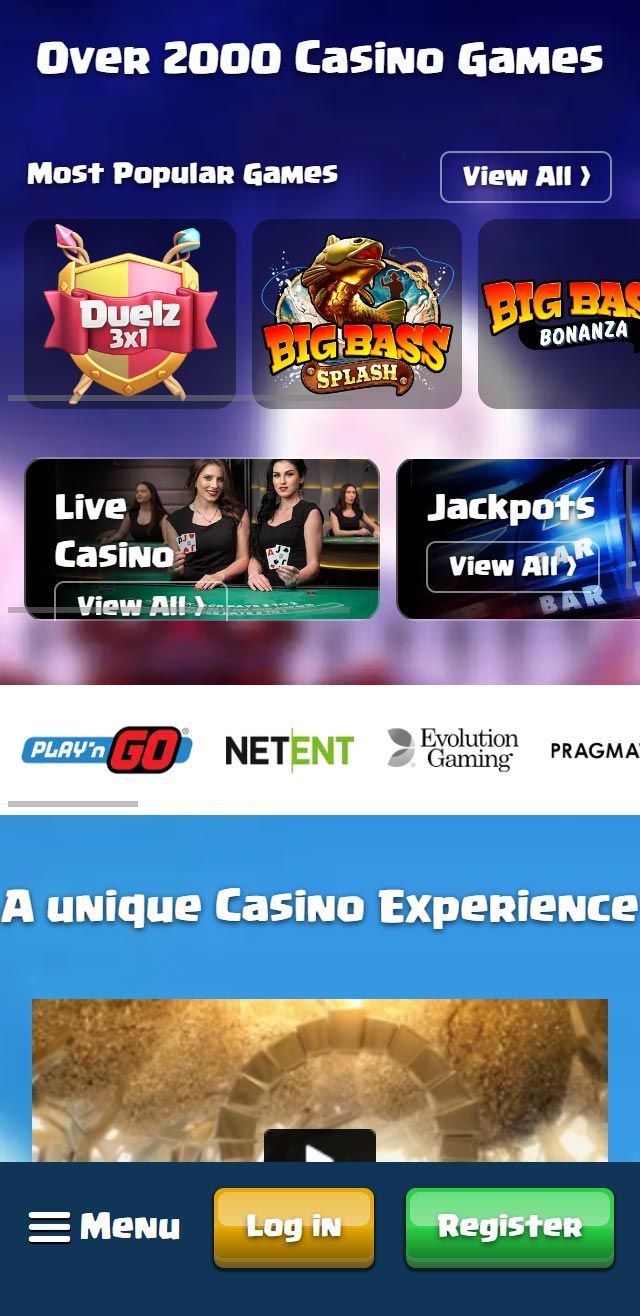Tap the Log in button
Viewport: 640px width, 1316px height.
pyautogui.click(x=293, y=1227)
